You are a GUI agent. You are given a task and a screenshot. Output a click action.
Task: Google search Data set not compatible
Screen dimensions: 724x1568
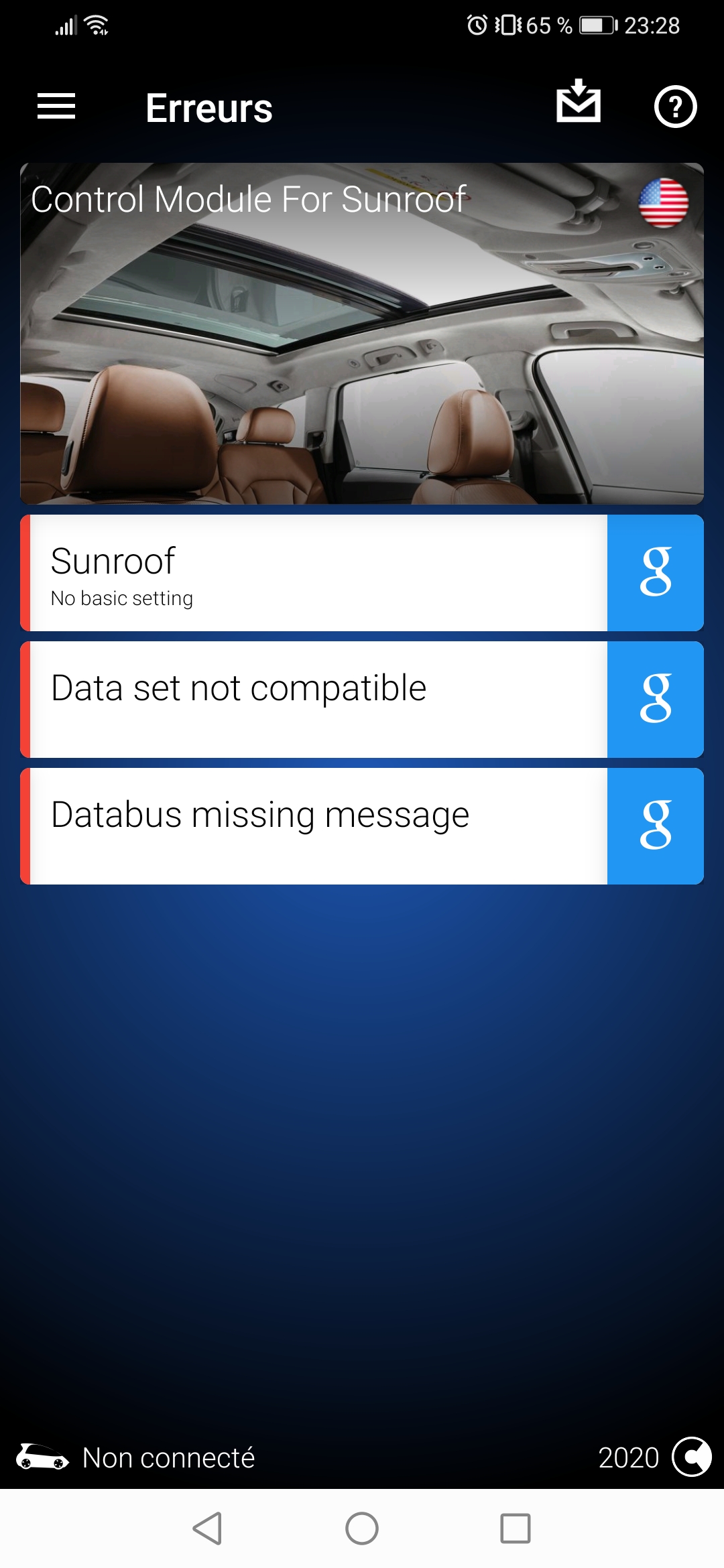click(655, 700)
